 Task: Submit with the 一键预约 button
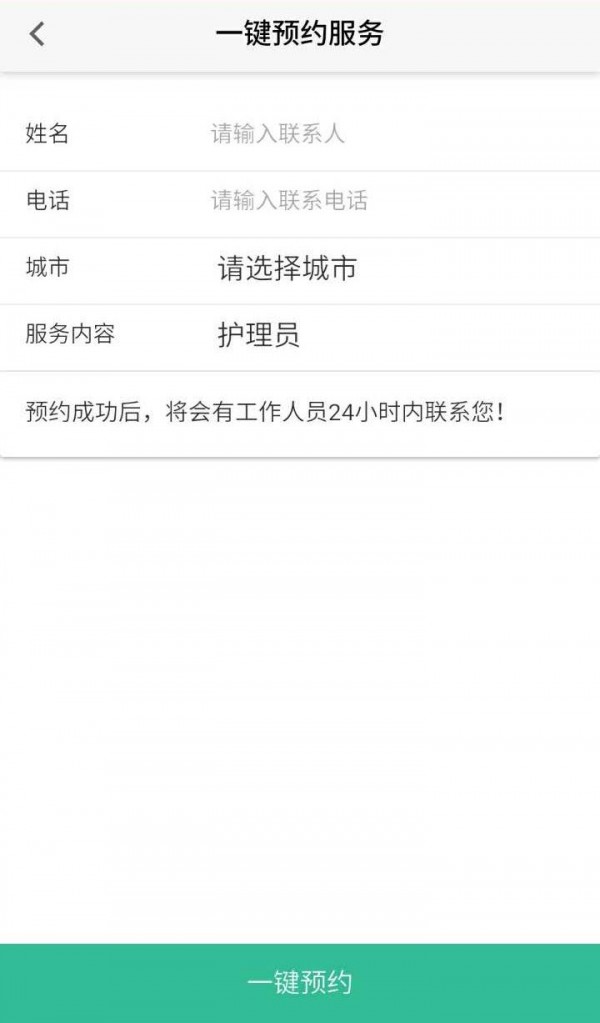(300, 982)
